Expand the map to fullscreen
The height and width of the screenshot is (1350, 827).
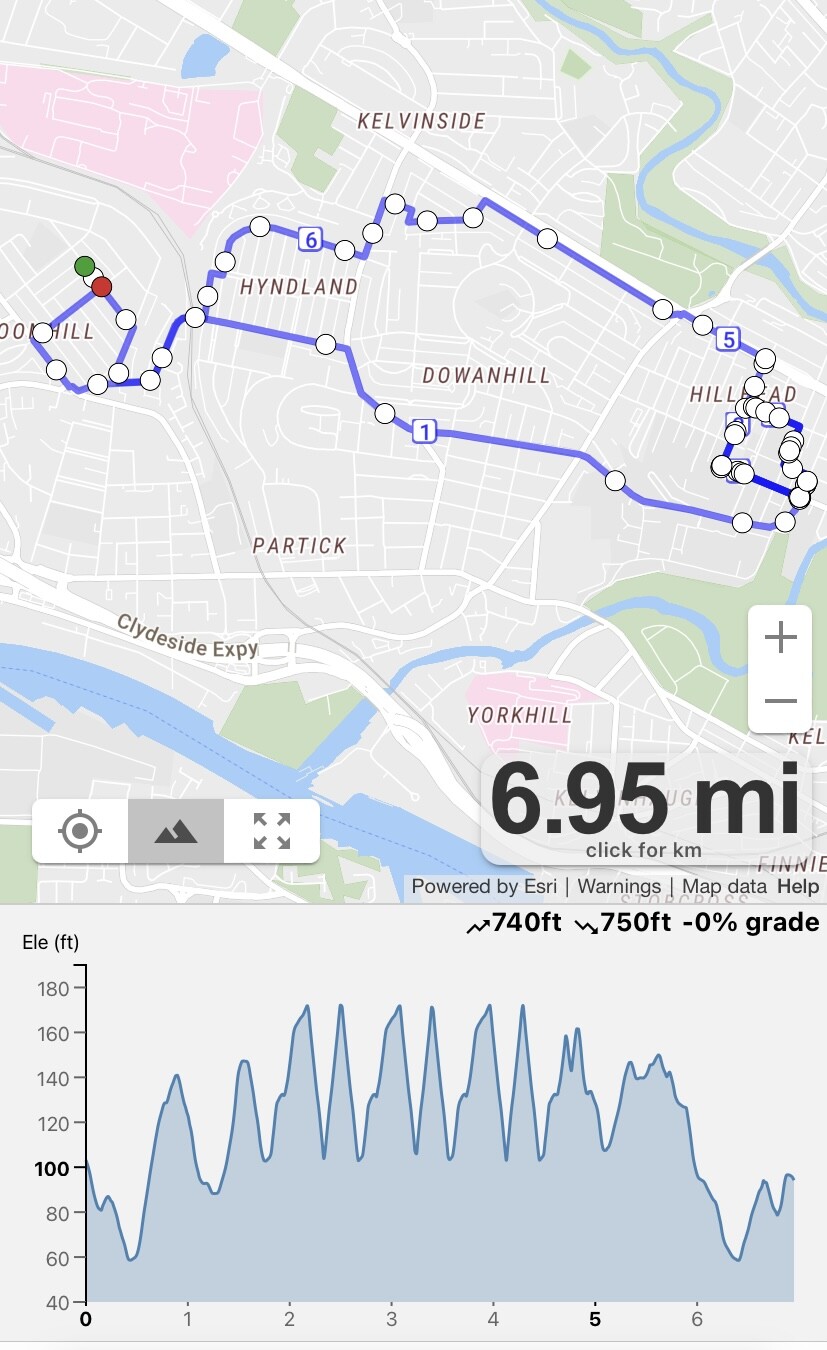pyautogui.click(x=271, y=830)
